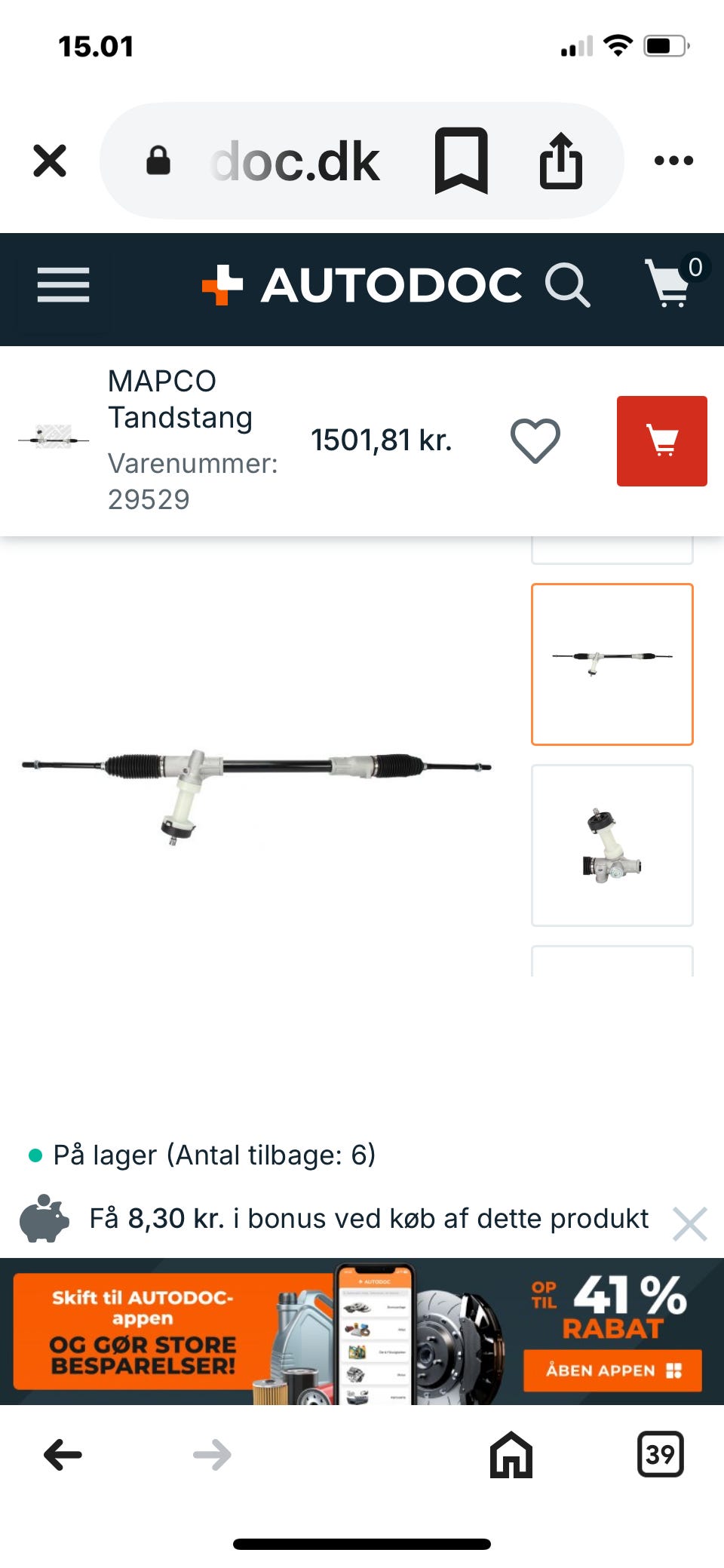The image size is (724, 1568).
Task: Select the highlighted steering rack thumbnail
Action: click(612, 664)
